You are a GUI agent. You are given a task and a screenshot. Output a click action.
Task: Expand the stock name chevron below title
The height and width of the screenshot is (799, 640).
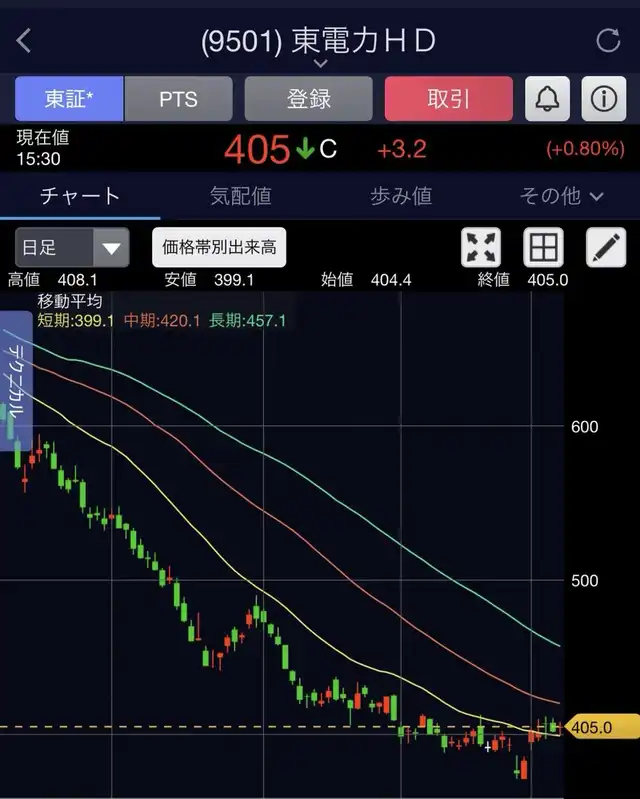click(320, 64)
